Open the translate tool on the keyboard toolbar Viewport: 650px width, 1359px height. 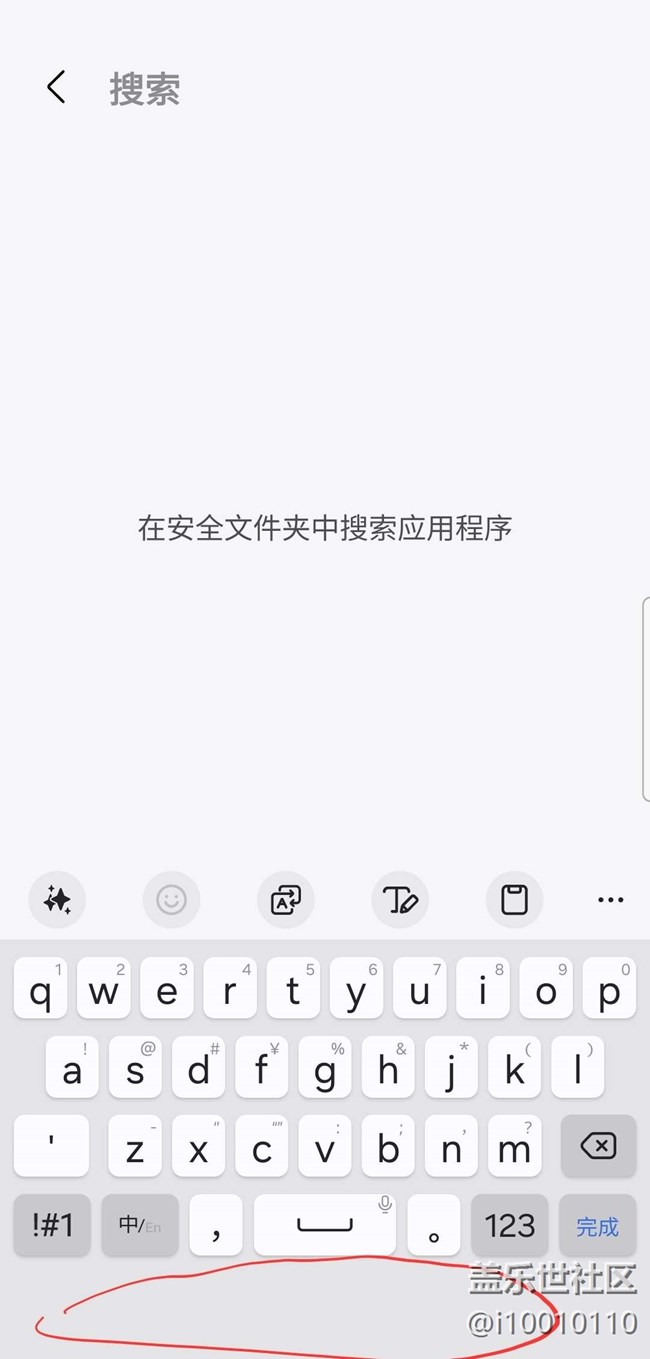(x=286, y=900)
